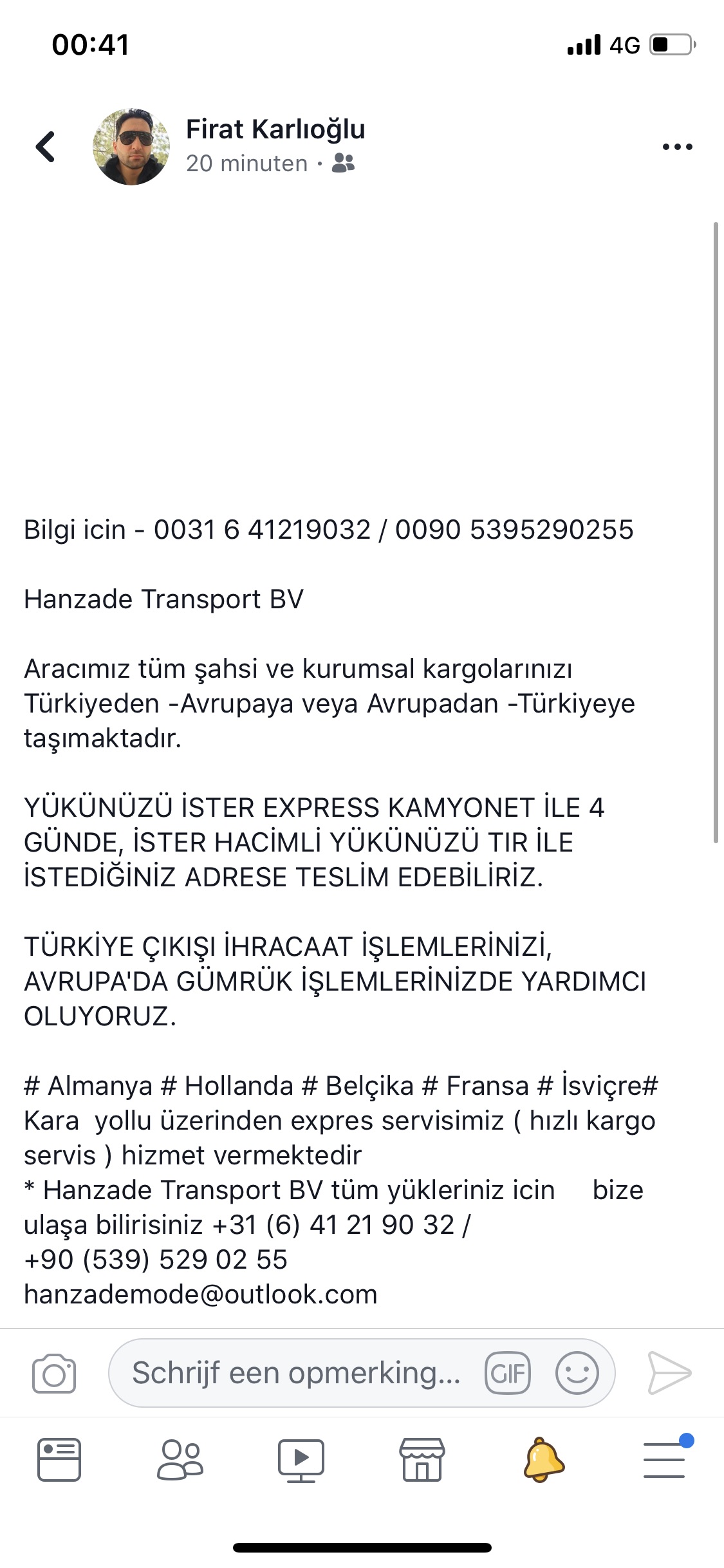The height and width of the screenshot is (1568, 724).
Task: Switch to the News Feed tab
Action: (59, 1460)
